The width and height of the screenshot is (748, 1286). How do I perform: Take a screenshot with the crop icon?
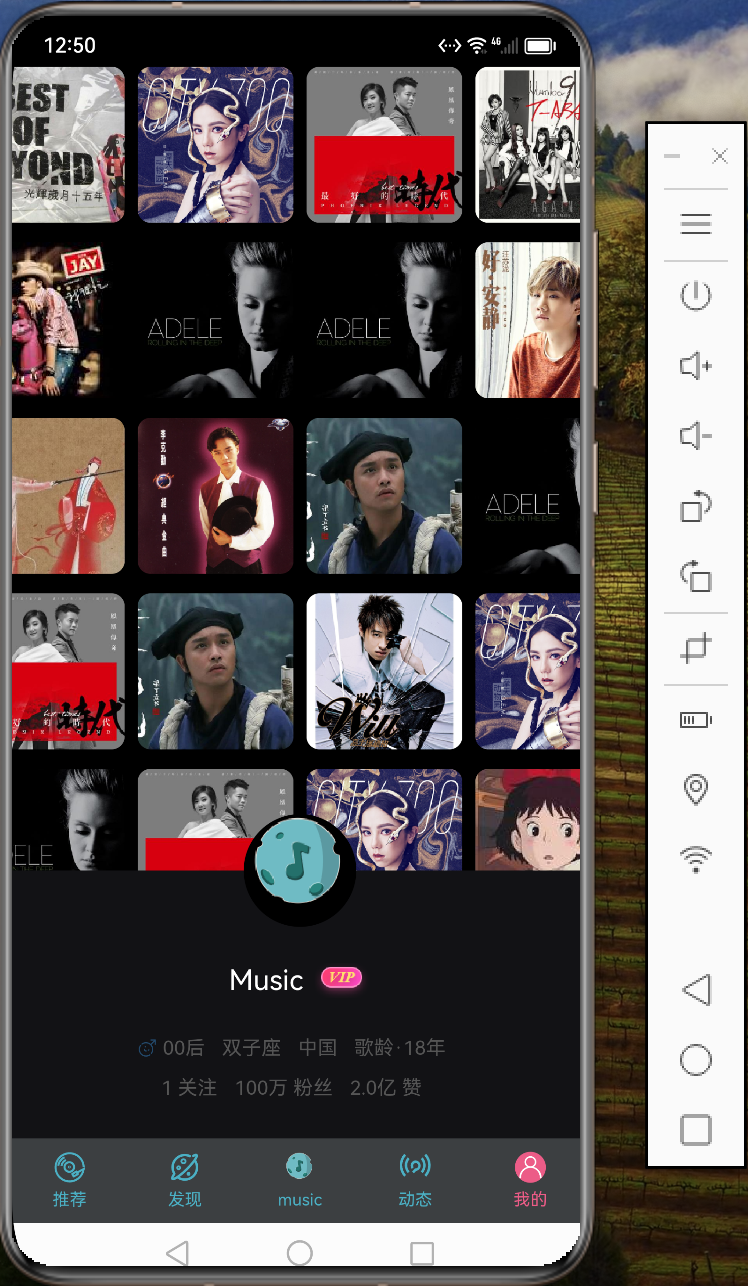tap(696, 648)
